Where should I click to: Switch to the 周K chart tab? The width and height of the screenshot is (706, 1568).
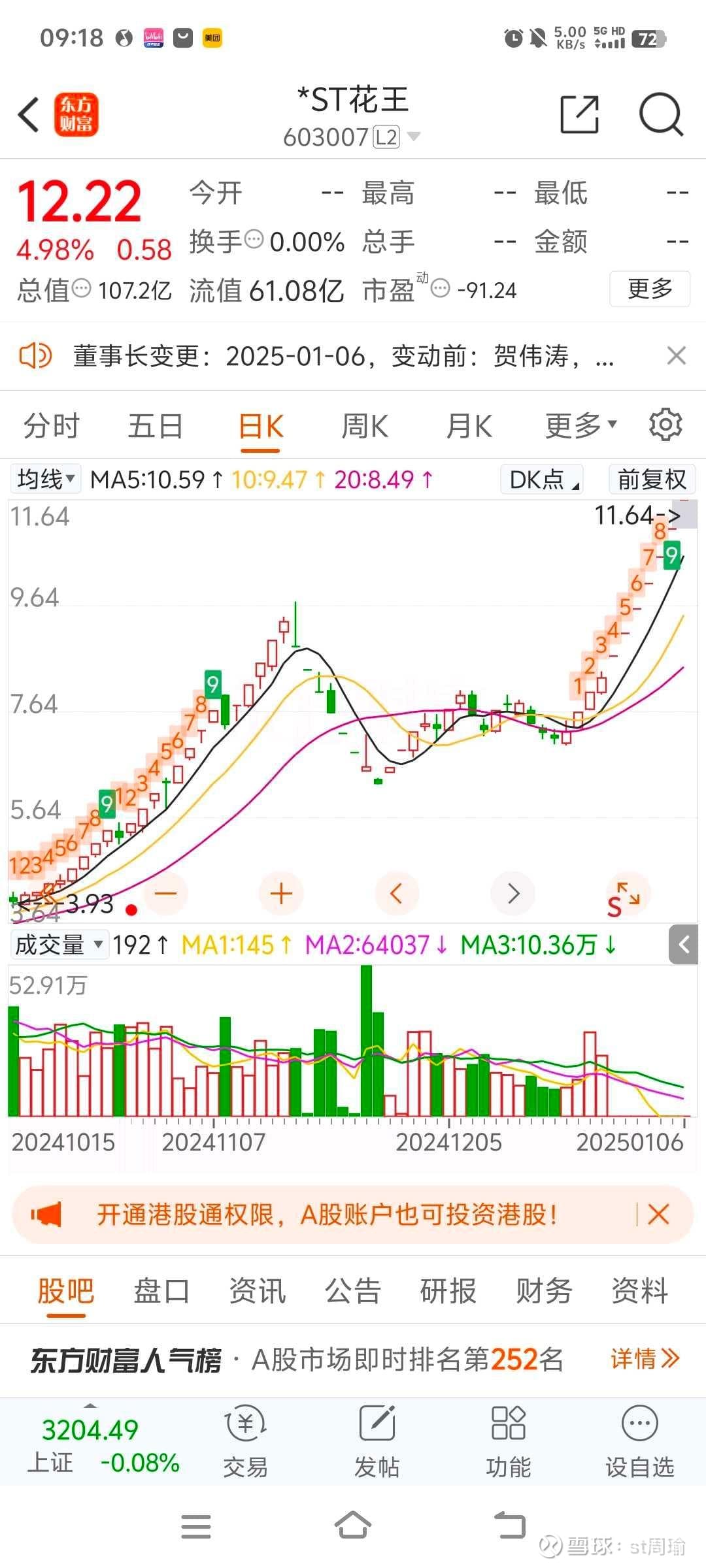[x=365, y=427]
